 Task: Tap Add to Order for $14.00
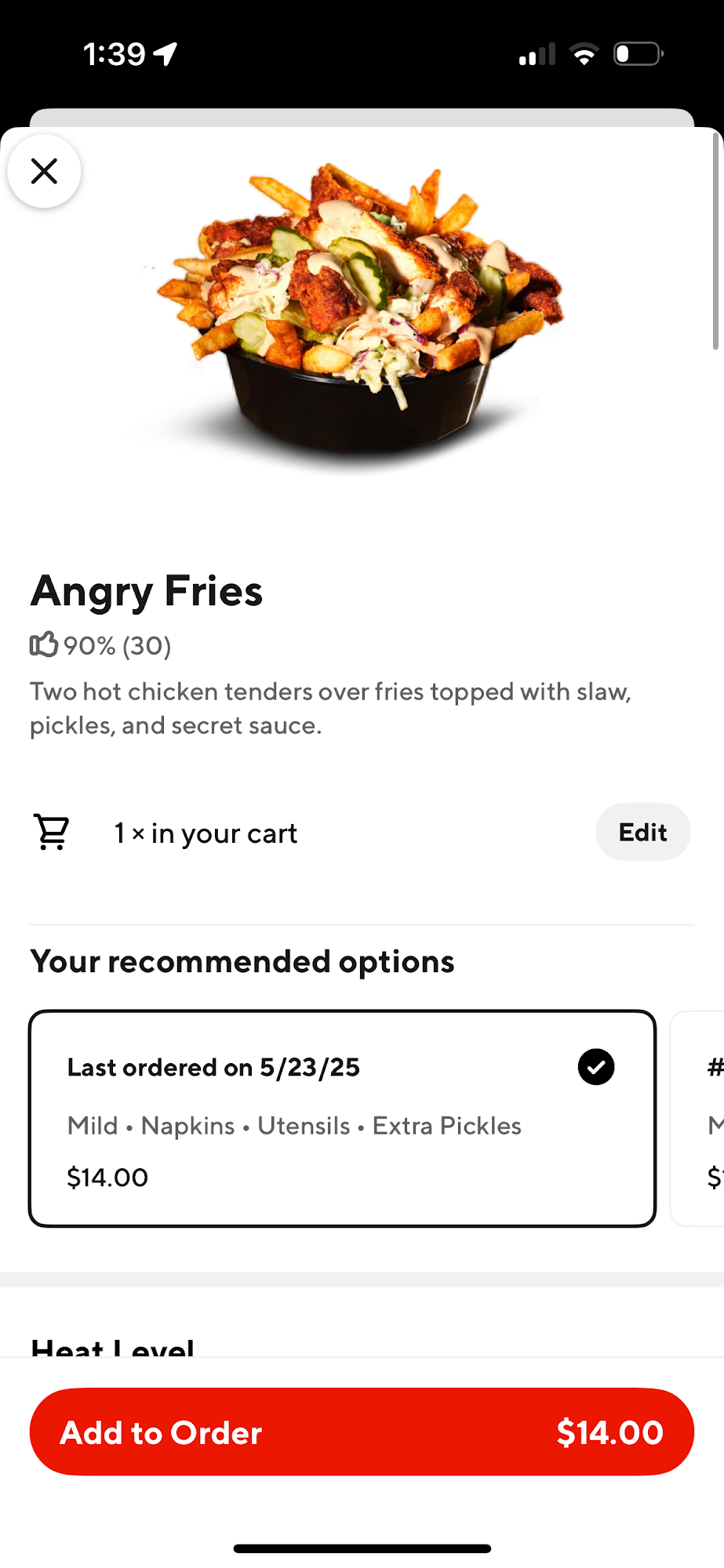click(x=362, y=1432)
